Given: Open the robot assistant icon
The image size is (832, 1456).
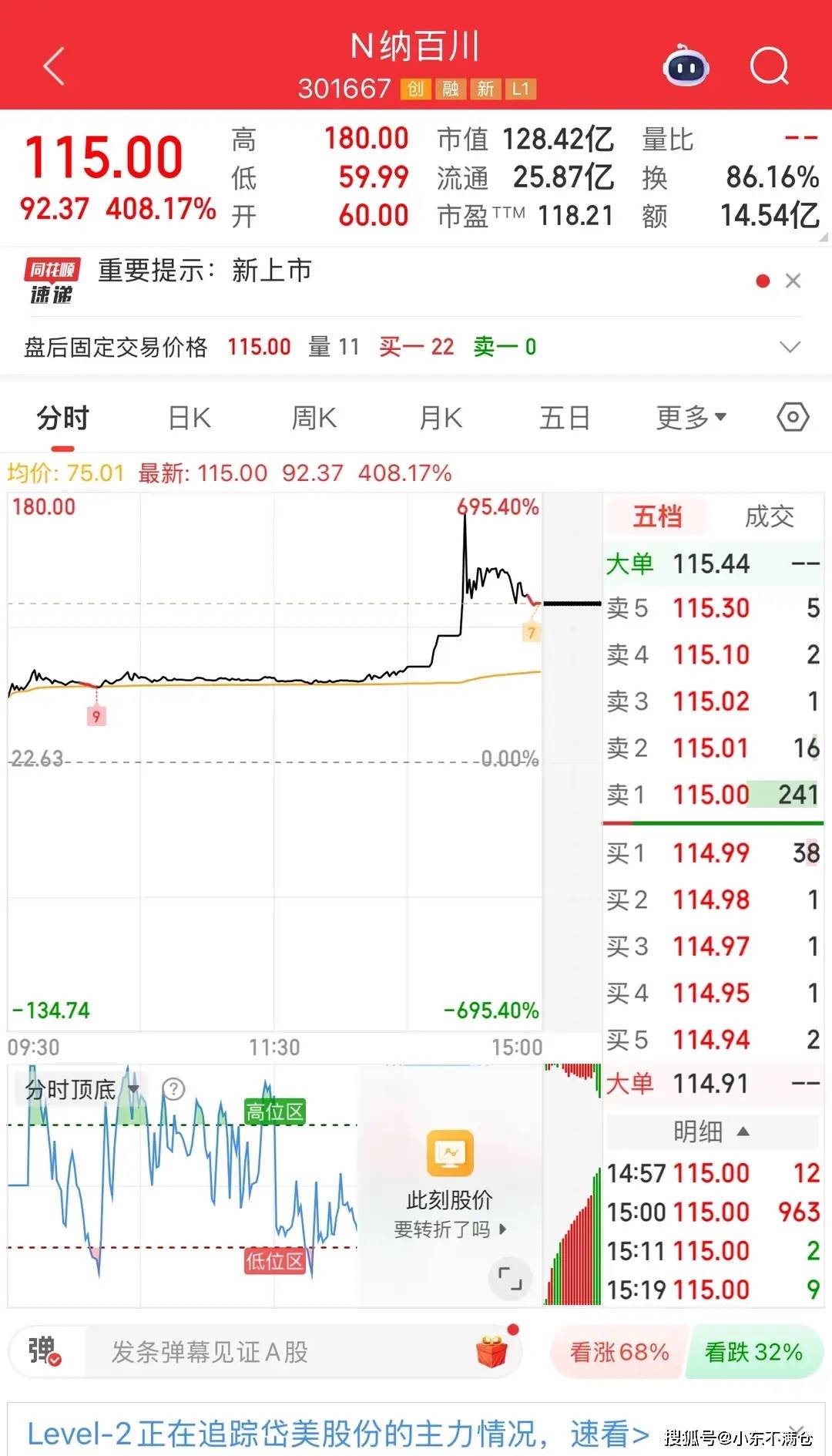Looking at the screenshot, I should 686,67.
